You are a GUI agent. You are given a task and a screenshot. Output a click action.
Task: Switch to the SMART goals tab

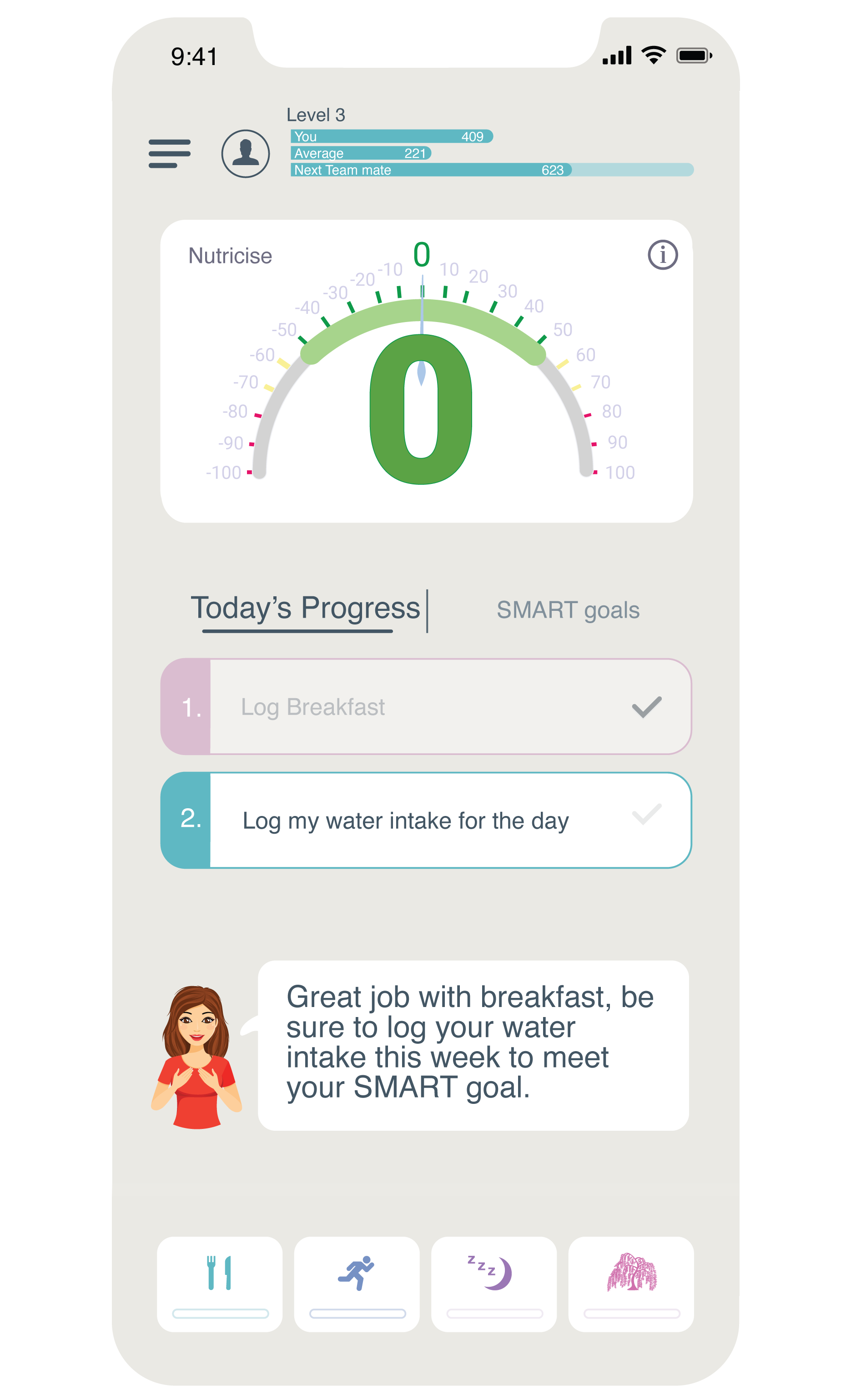pyautogui.click(x=568, y=609)
